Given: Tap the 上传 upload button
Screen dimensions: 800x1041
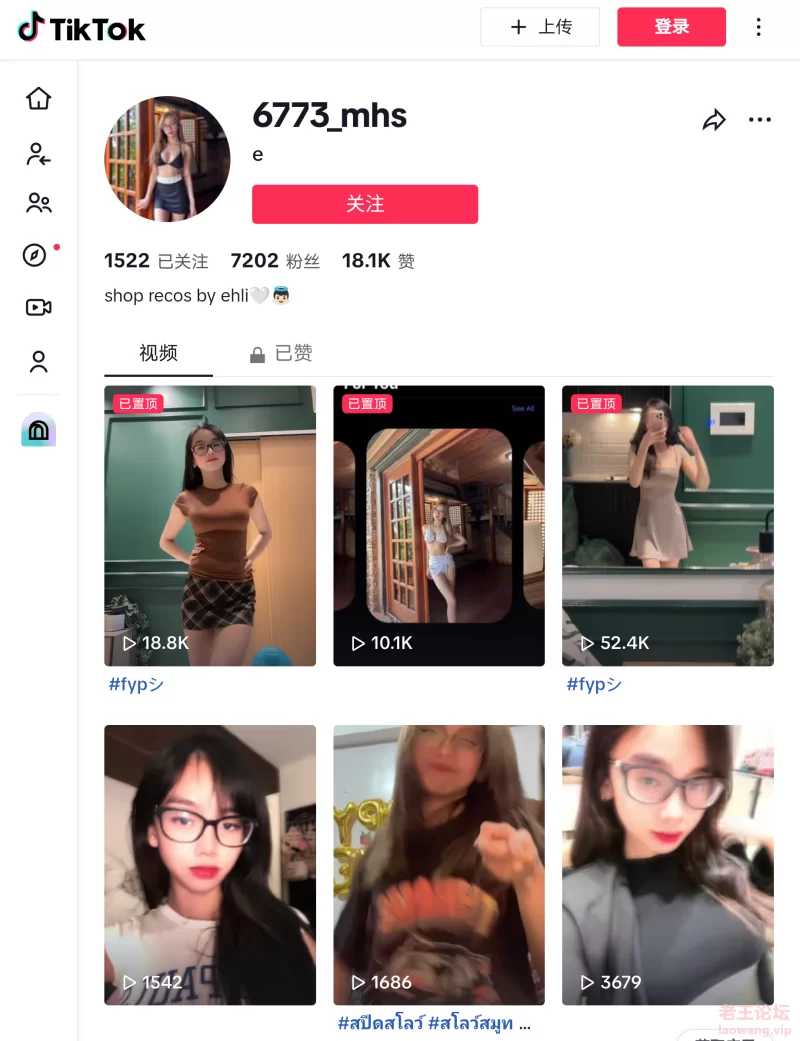Looking at the screenshot, I should coord(540,27).
